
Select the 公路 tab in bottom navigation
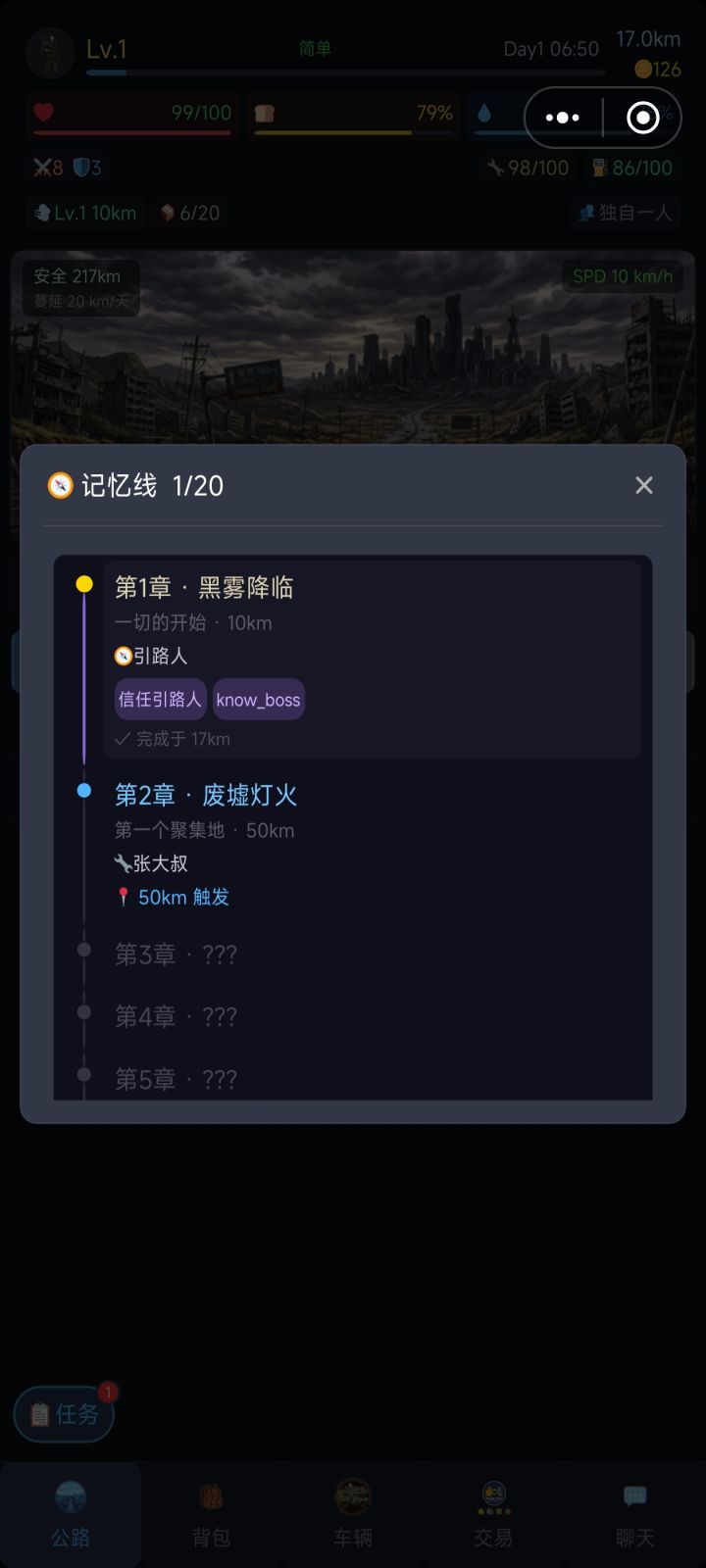(70, 1514)
